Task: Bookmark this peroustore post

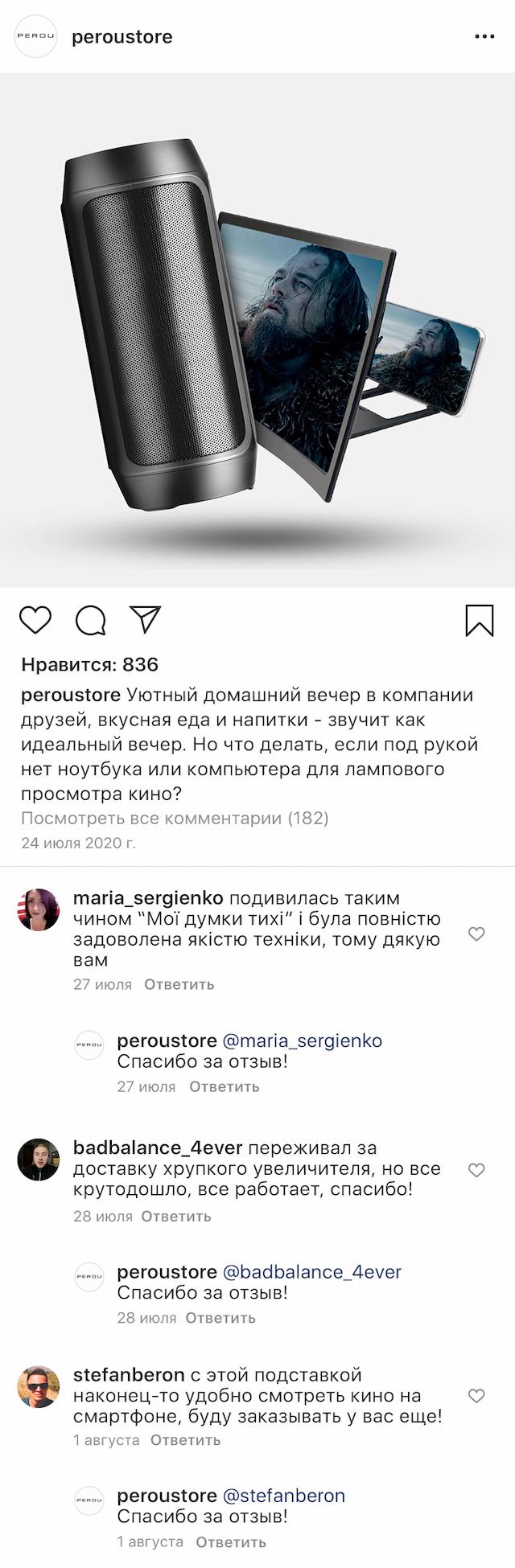Action: point(480,620)
